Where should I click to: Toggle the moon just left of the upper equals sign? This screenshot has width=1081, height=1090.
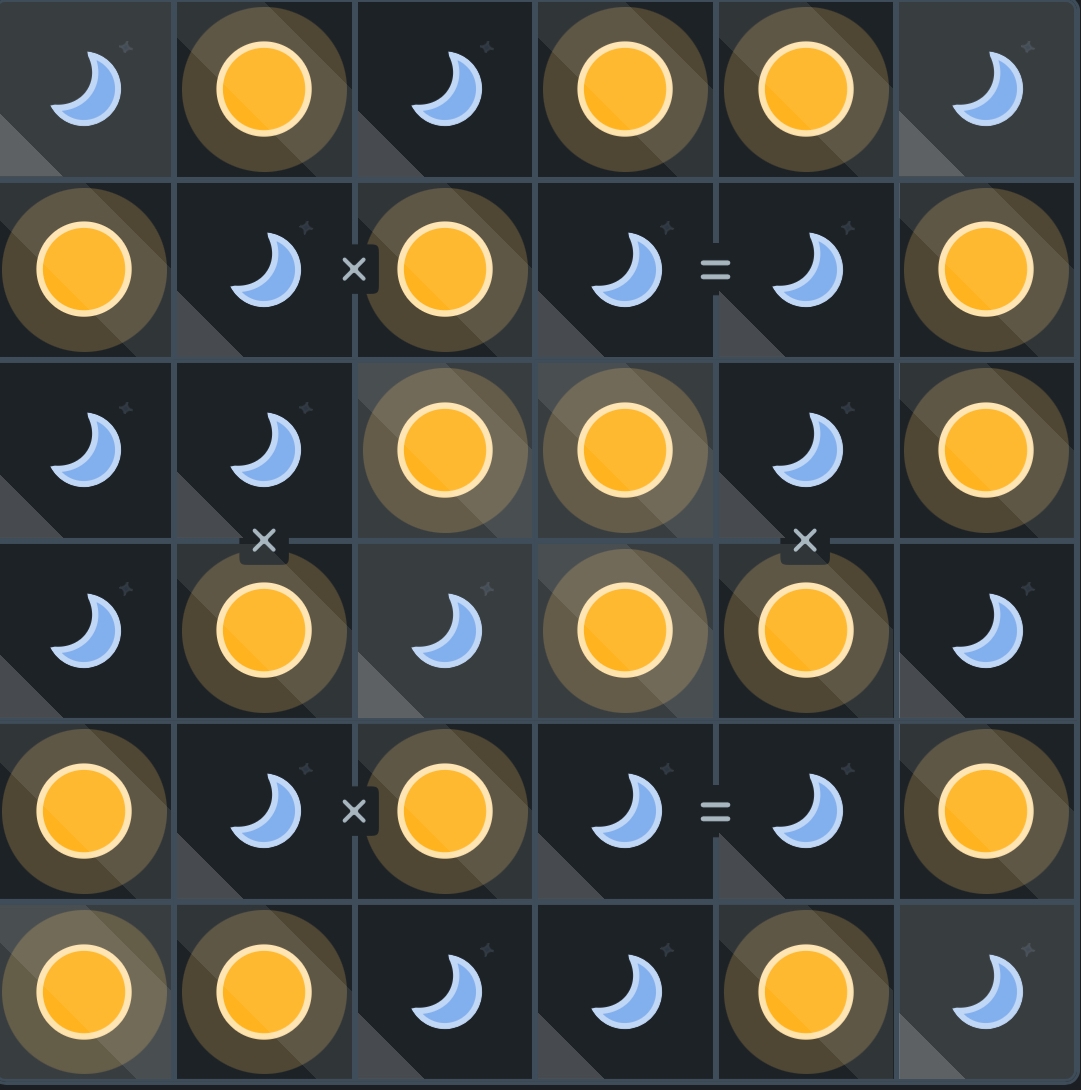[x=626, y=269]
